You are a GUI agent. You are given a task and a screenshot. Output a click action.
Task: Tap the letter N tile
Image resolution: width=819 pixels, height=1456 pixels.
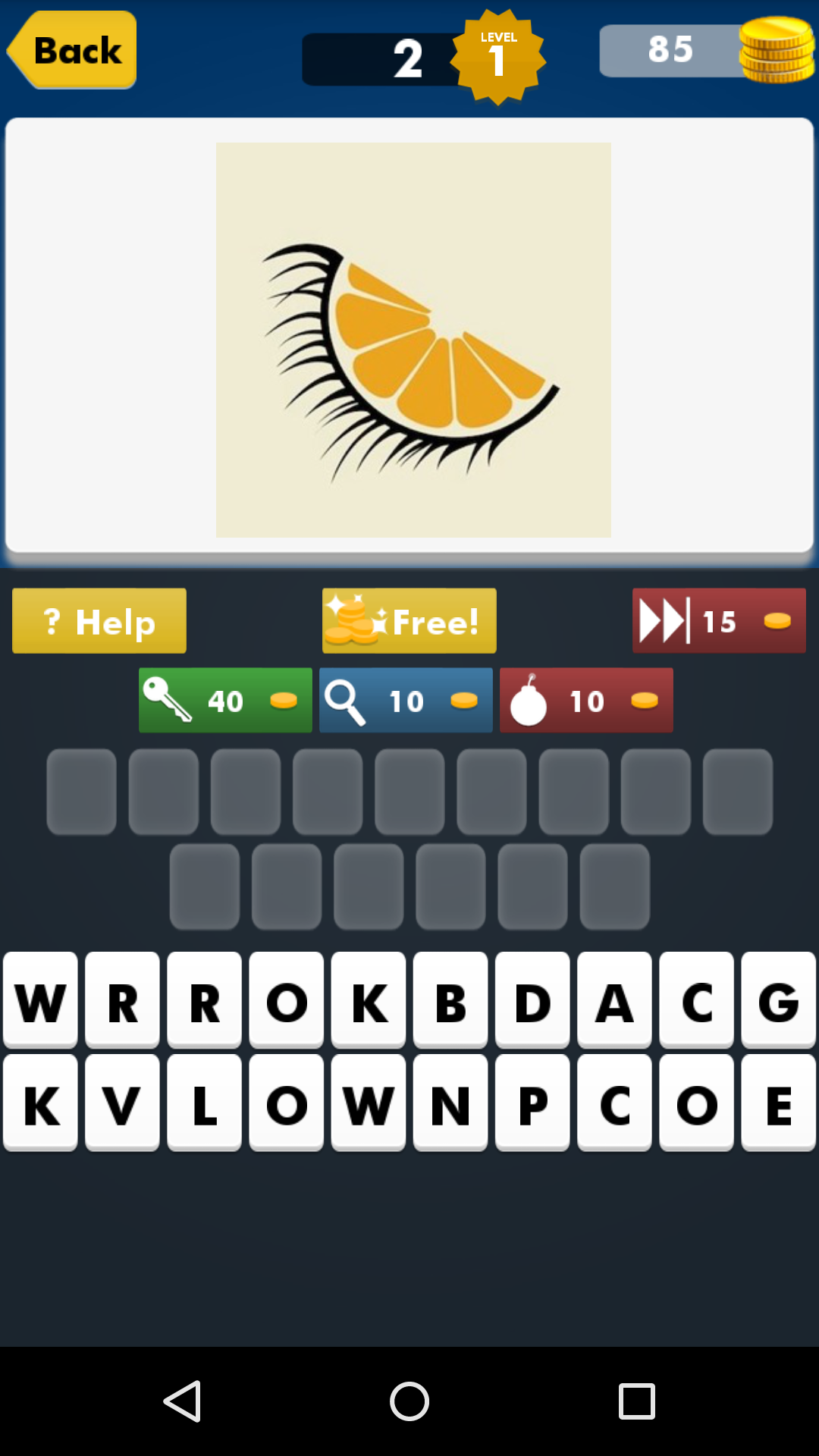point(450,1103)
